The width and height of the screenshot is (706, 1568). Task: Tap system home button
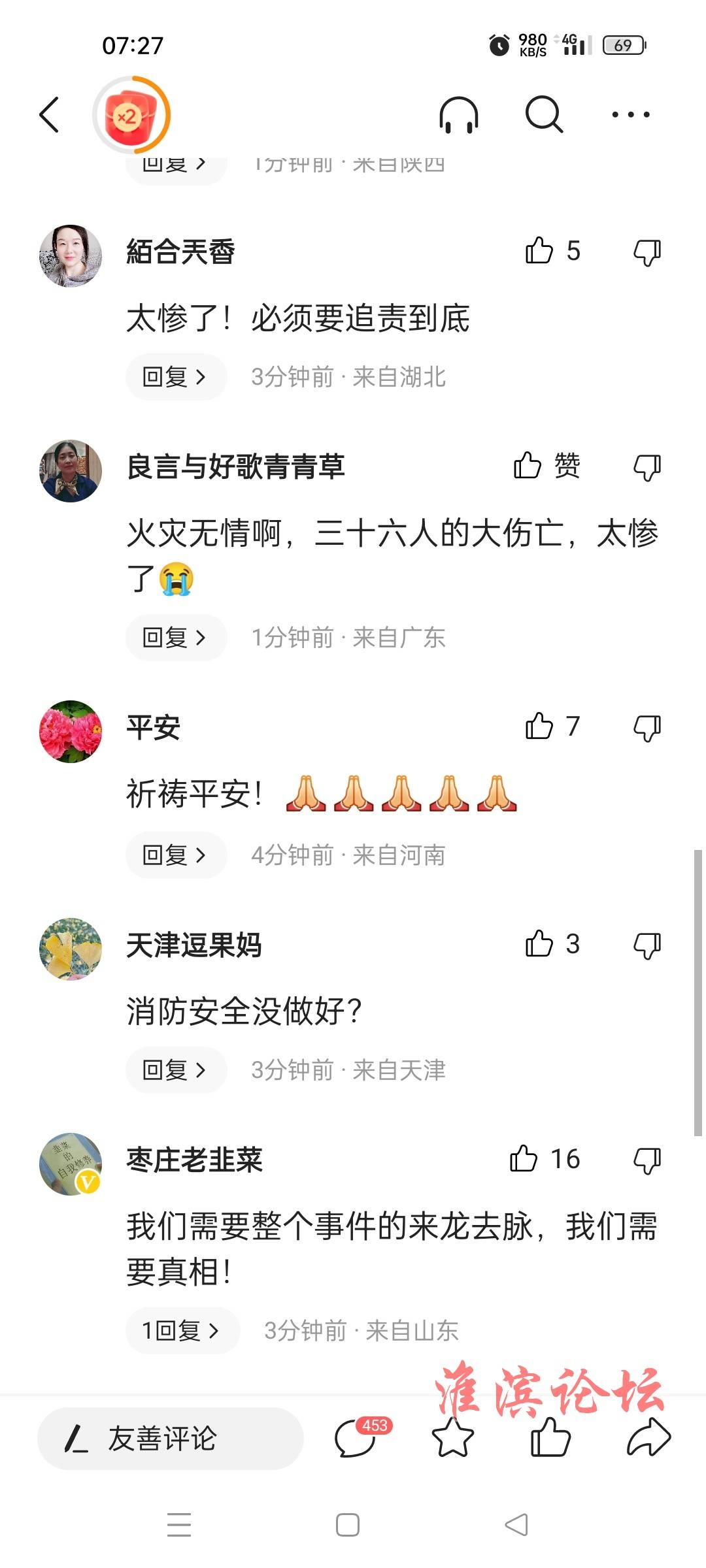(x=347, y=1525)
